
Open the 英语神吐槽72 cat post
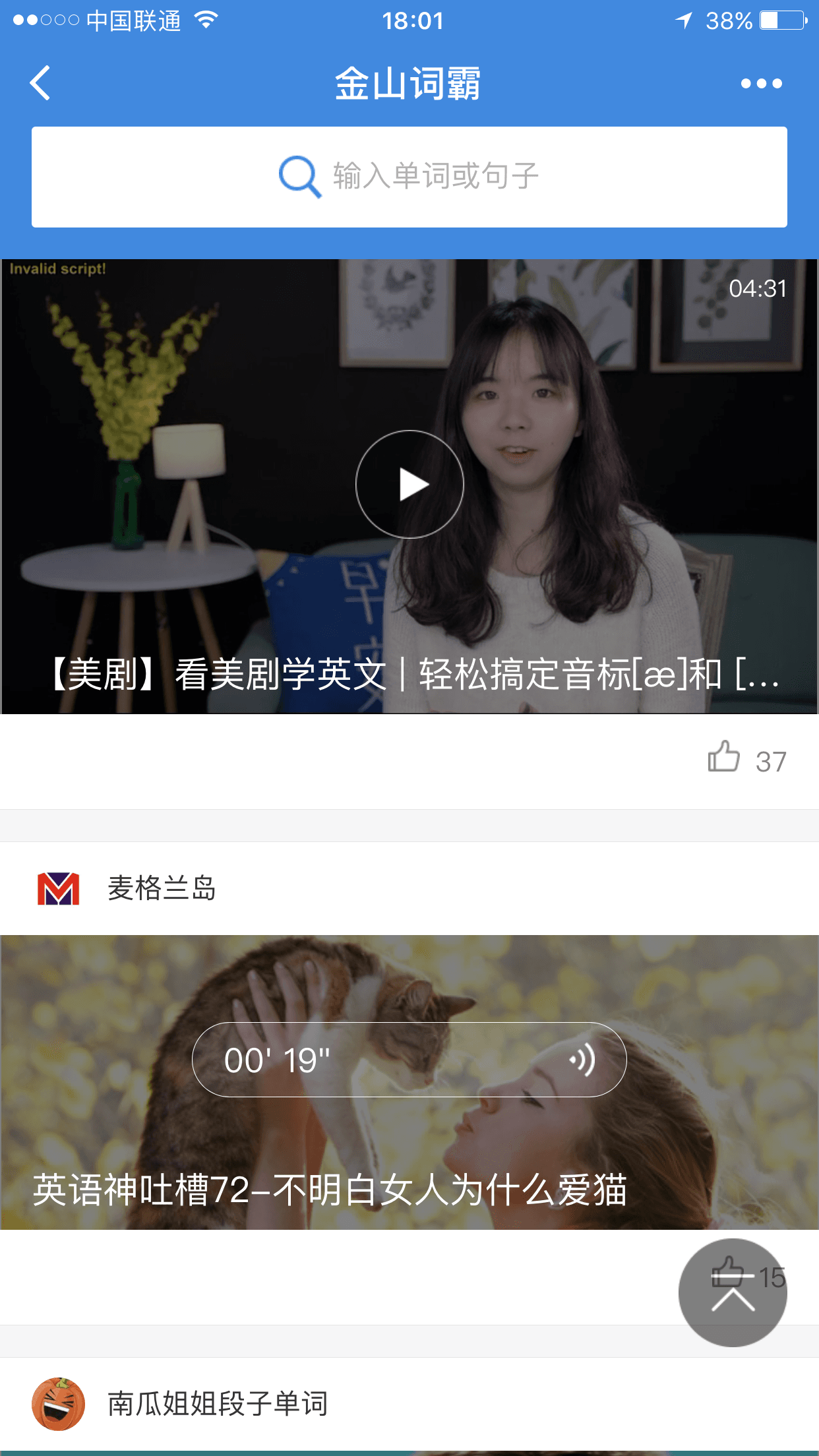330,1190
